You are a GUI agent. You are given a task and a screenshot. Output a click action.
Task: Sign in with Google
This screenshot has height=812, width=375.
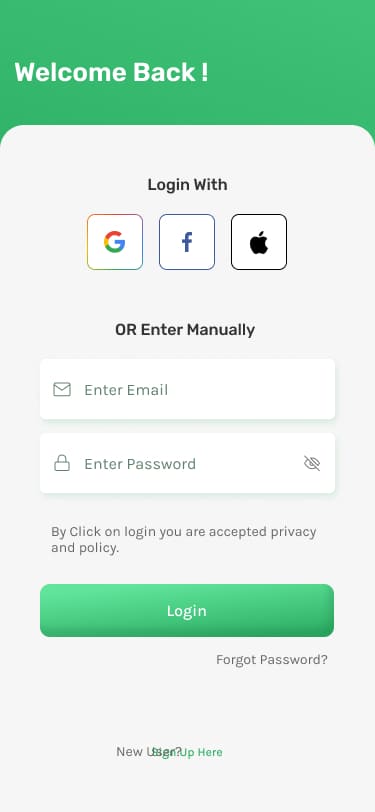pos(115,242)
